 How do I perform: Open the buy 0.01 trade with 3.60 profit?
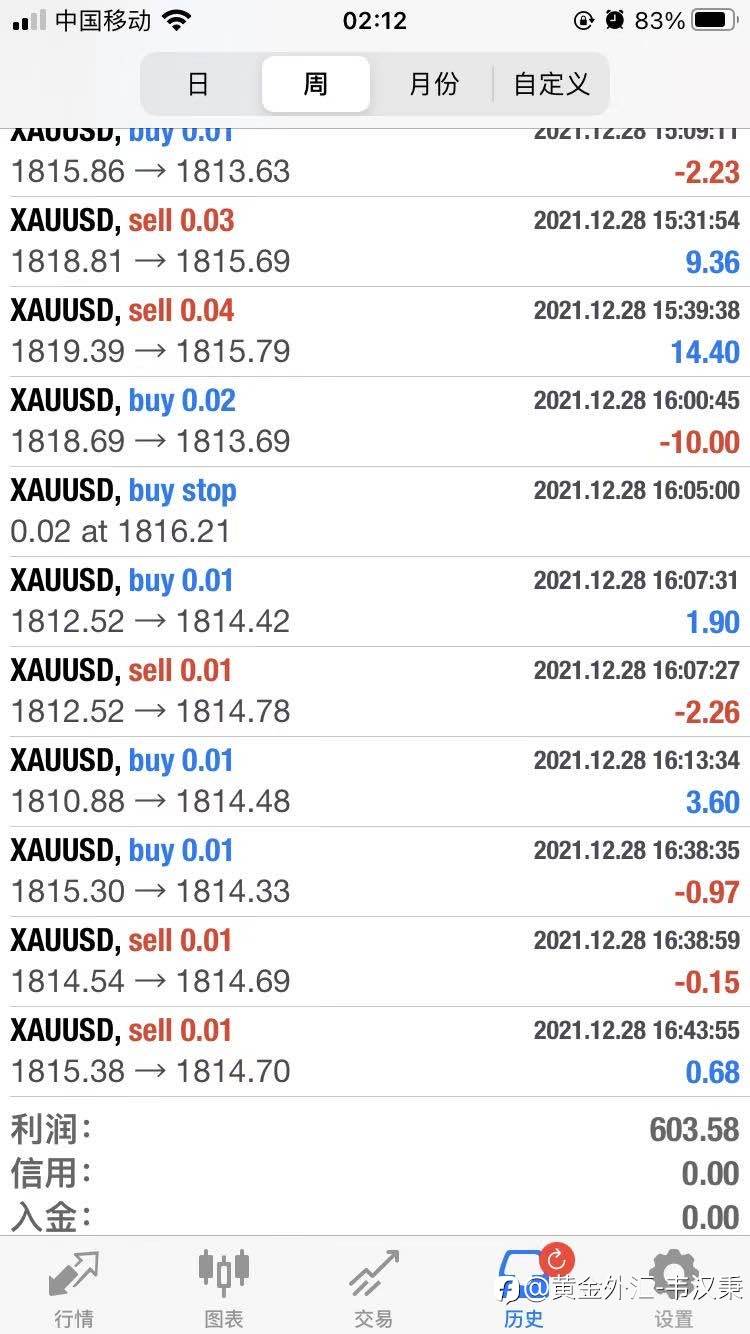(375, 782)
